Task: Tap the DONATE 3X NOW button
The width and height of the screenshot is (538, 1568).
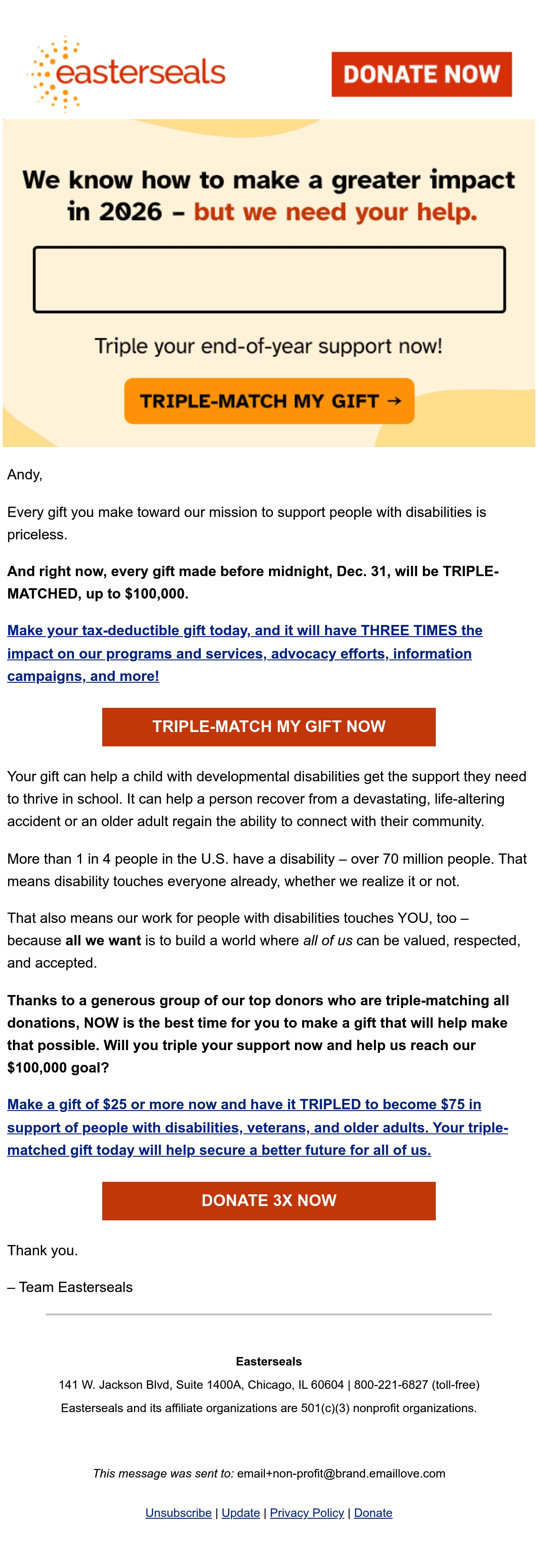Action: coord(269,1201)
